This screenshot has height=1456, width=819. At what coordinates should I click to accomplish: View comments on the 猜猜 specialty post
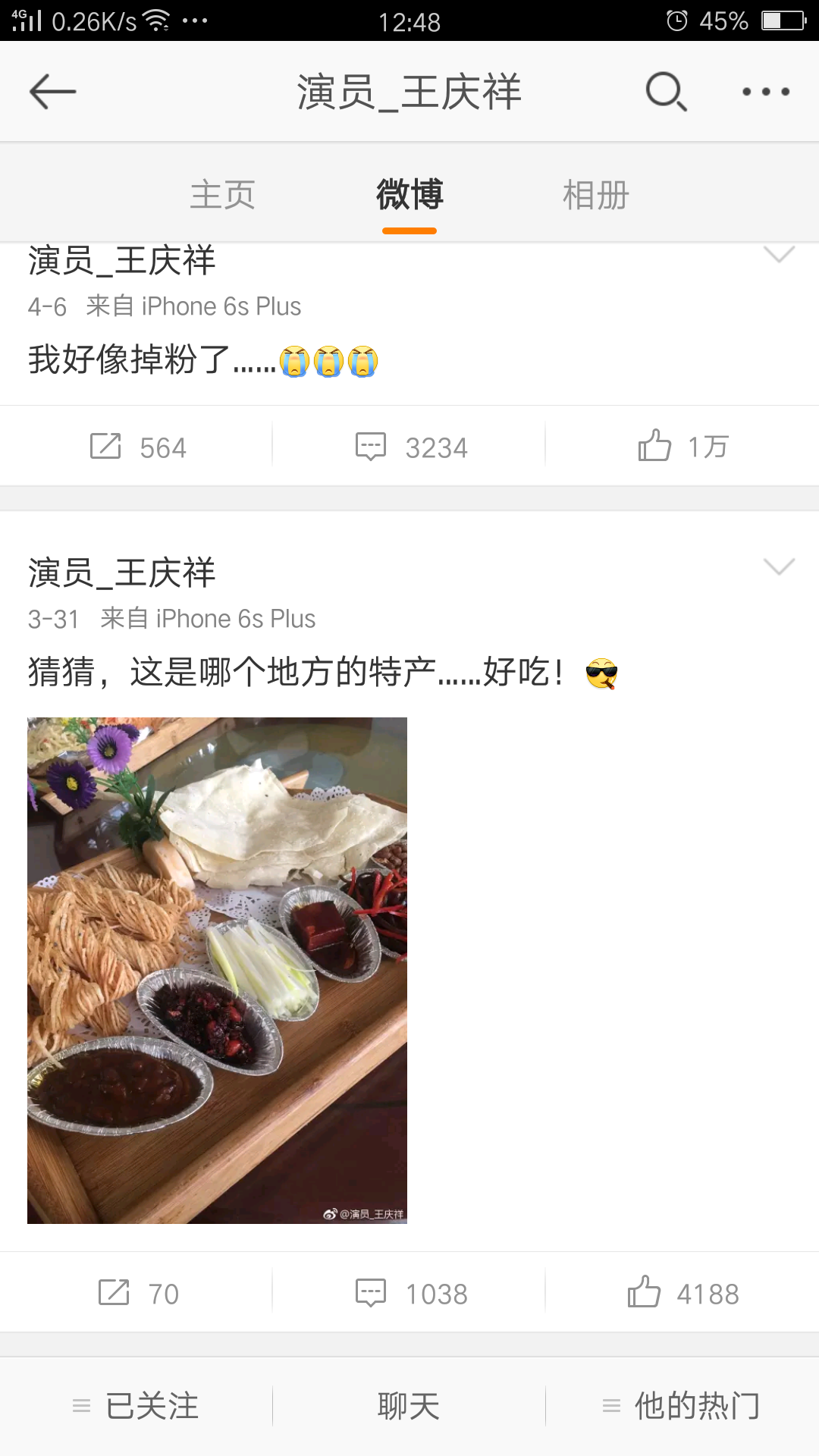point(411,1293)
